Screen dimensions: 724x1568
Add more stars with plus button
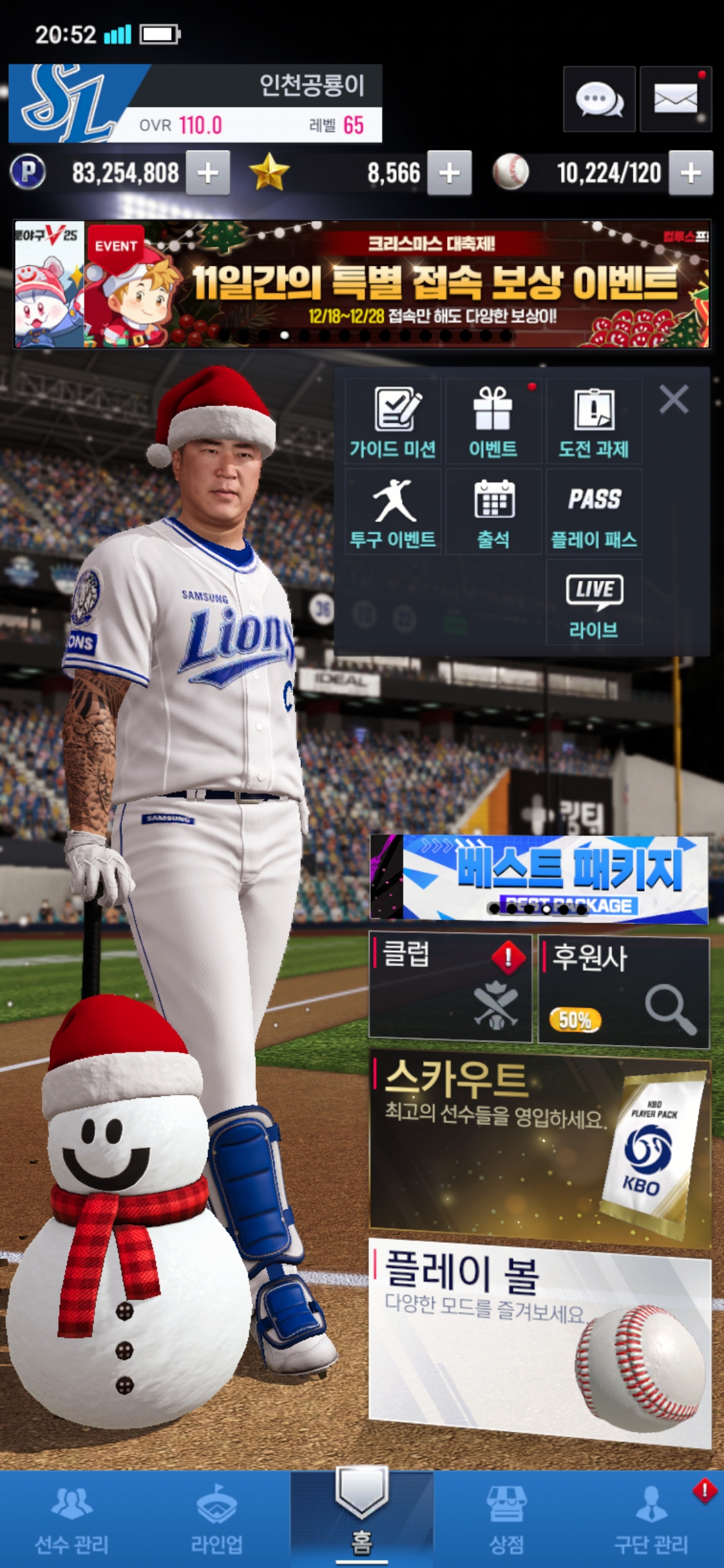pos(449,173)
